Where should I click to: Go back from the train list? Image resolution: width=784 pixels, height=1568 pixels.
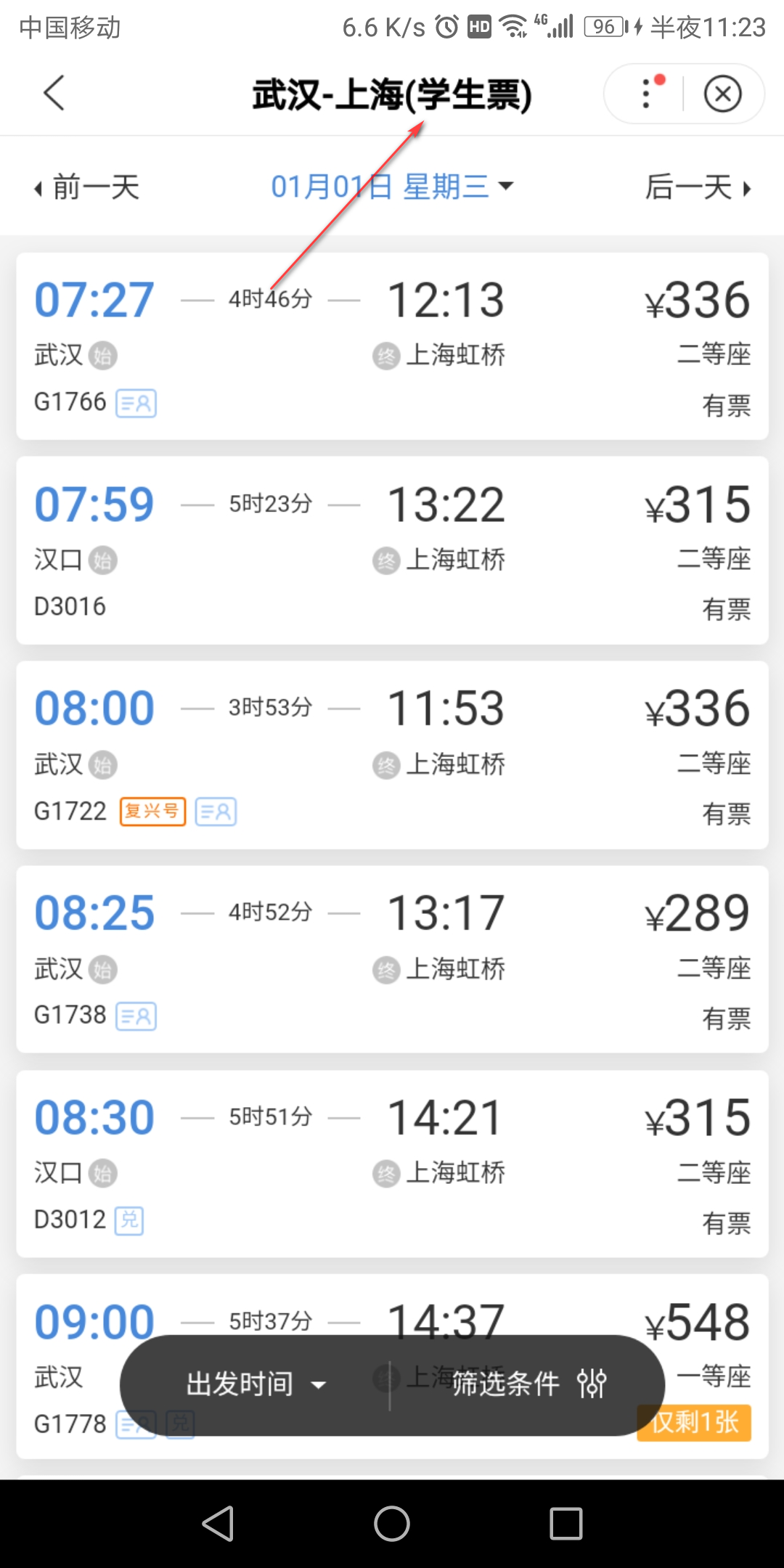[x=54, y=93]
